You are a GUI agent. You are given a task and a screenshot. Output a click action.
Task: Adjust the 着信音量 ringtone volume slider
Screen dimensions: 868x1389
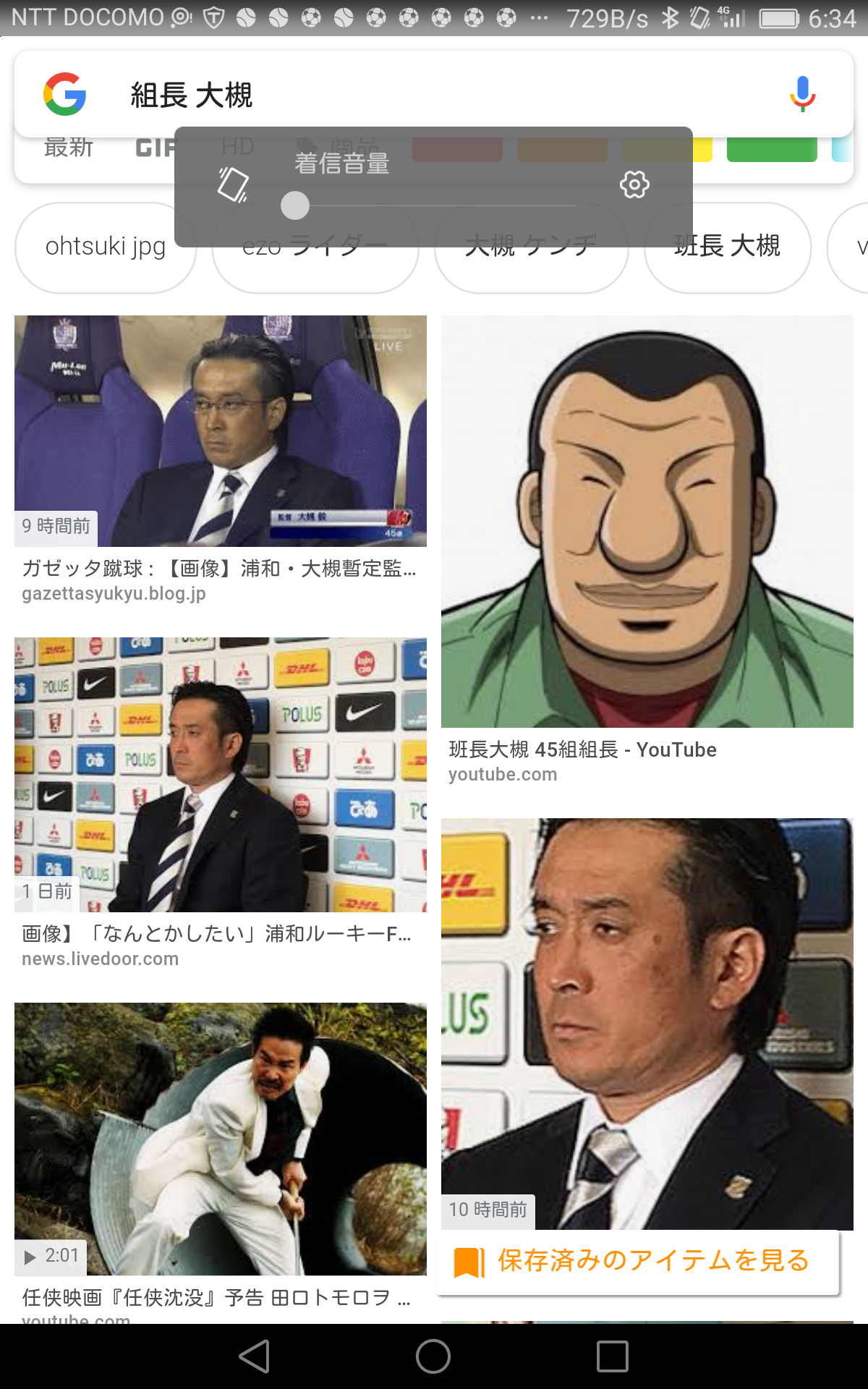295,205
